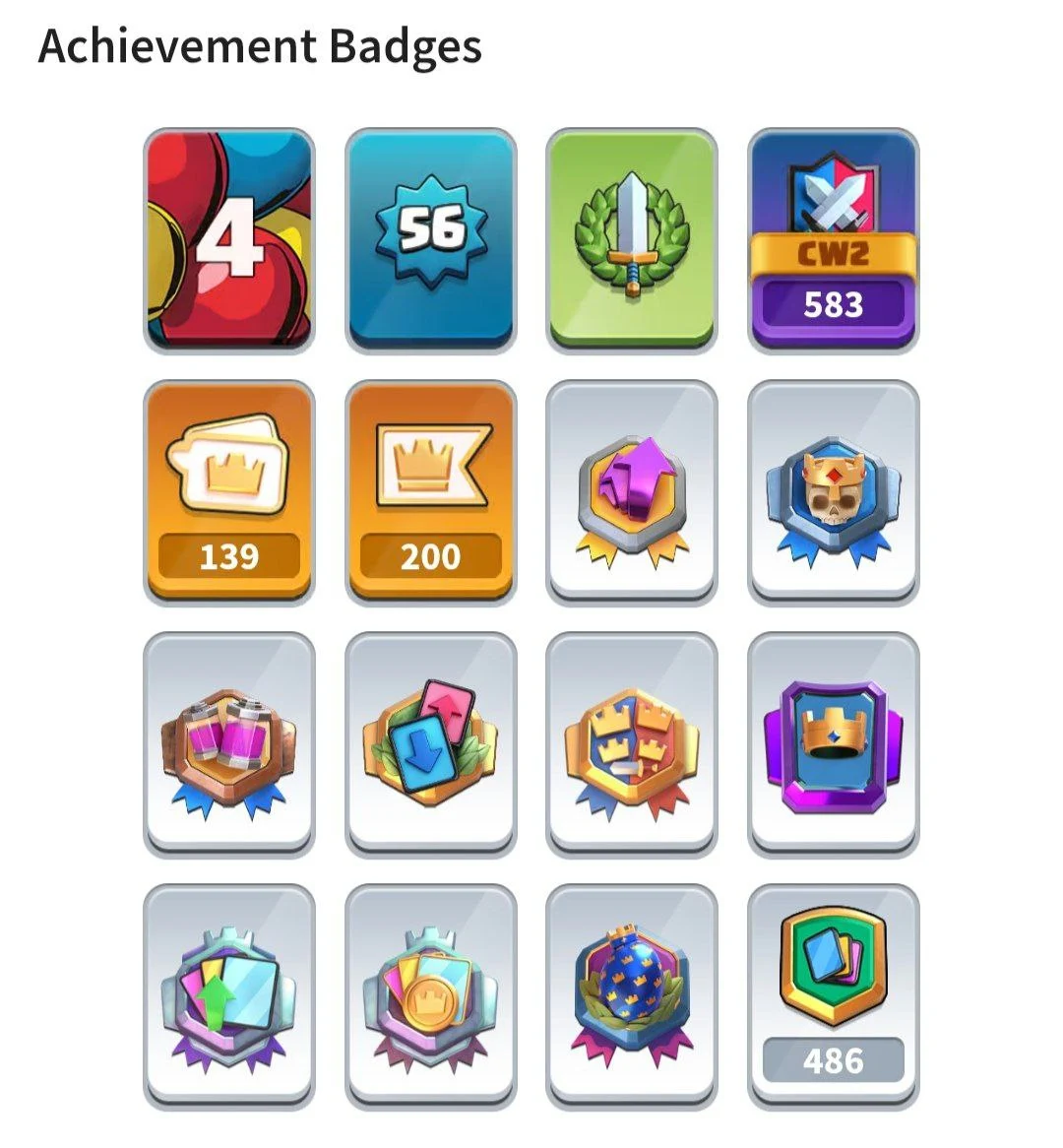
Task: Tap the card collection badge showing 486
Action: coord(833,996)
